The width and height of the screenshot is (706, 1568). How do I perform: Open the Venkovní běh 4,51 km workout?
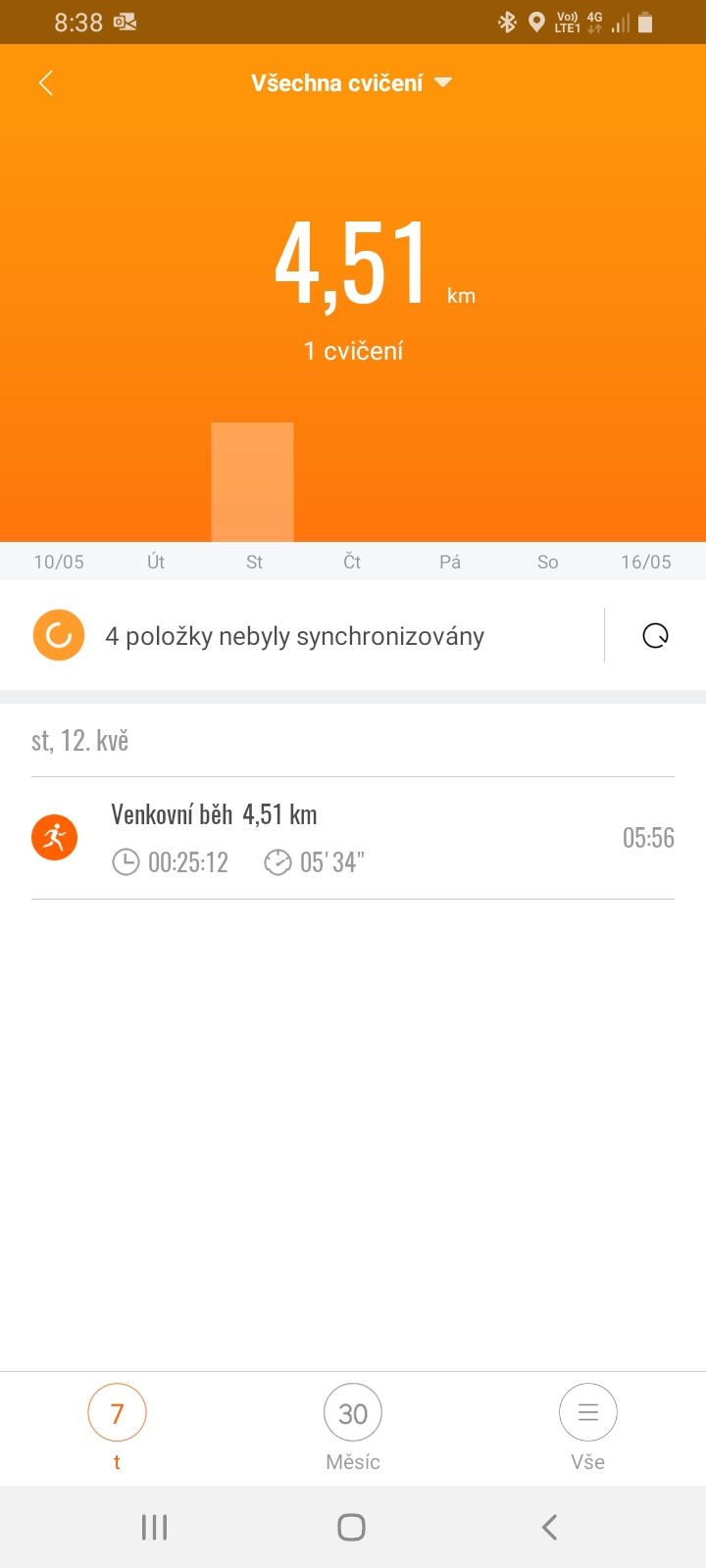click(353, 838)
